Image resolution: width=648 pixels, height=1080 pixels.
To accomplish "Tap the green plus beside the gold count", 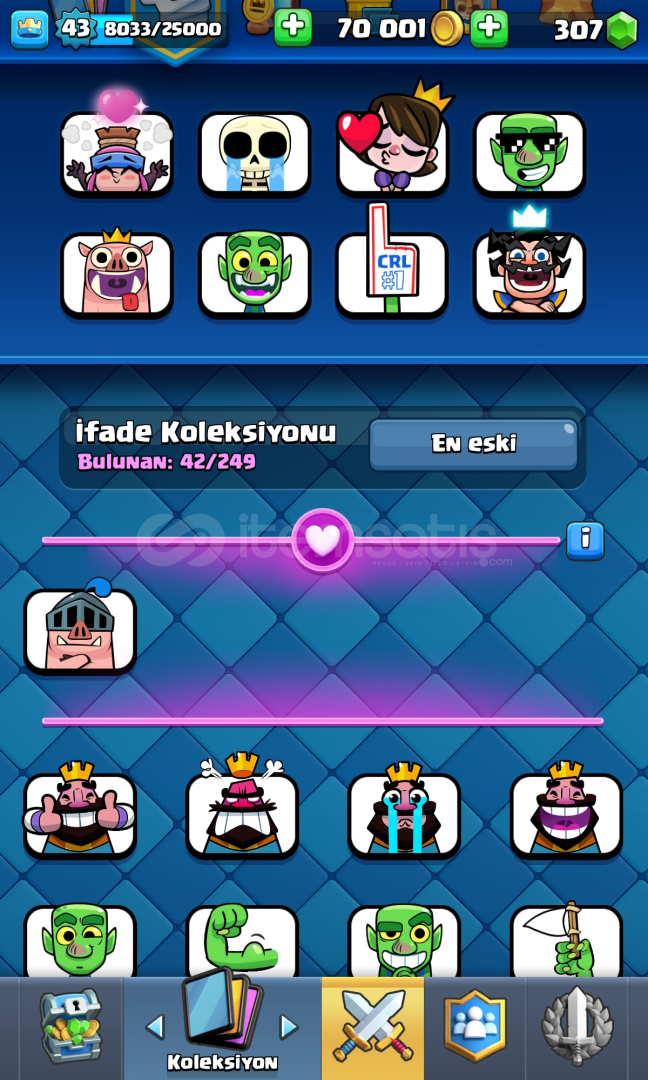I will tap(489, 28).
